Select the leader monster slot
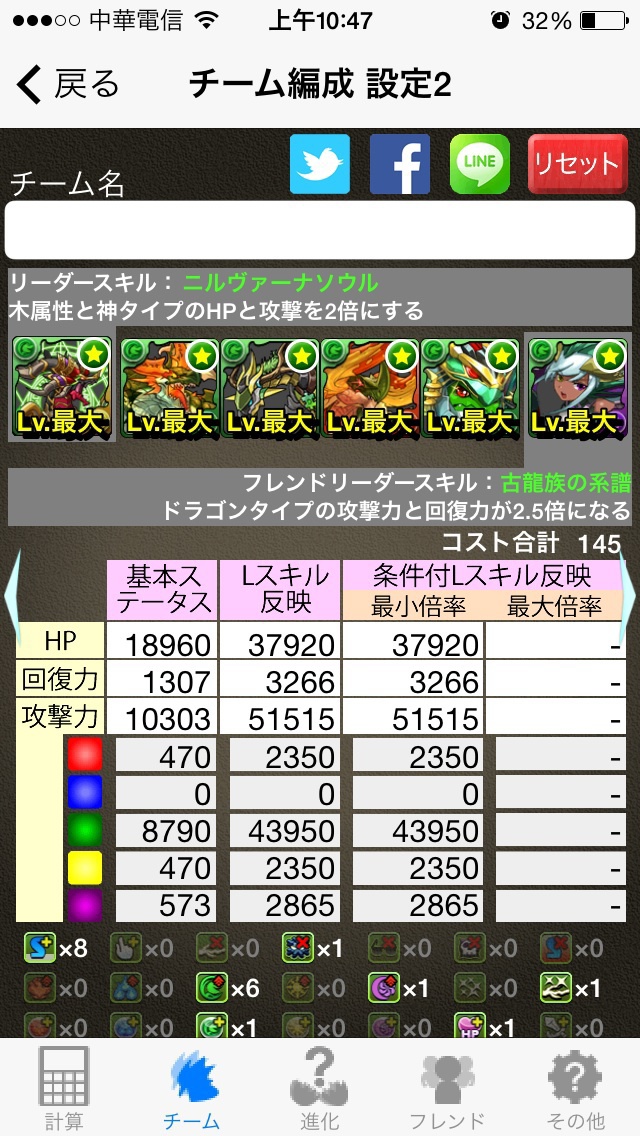This screenshot has height=1136, width=640. click(x=62, y=387)
